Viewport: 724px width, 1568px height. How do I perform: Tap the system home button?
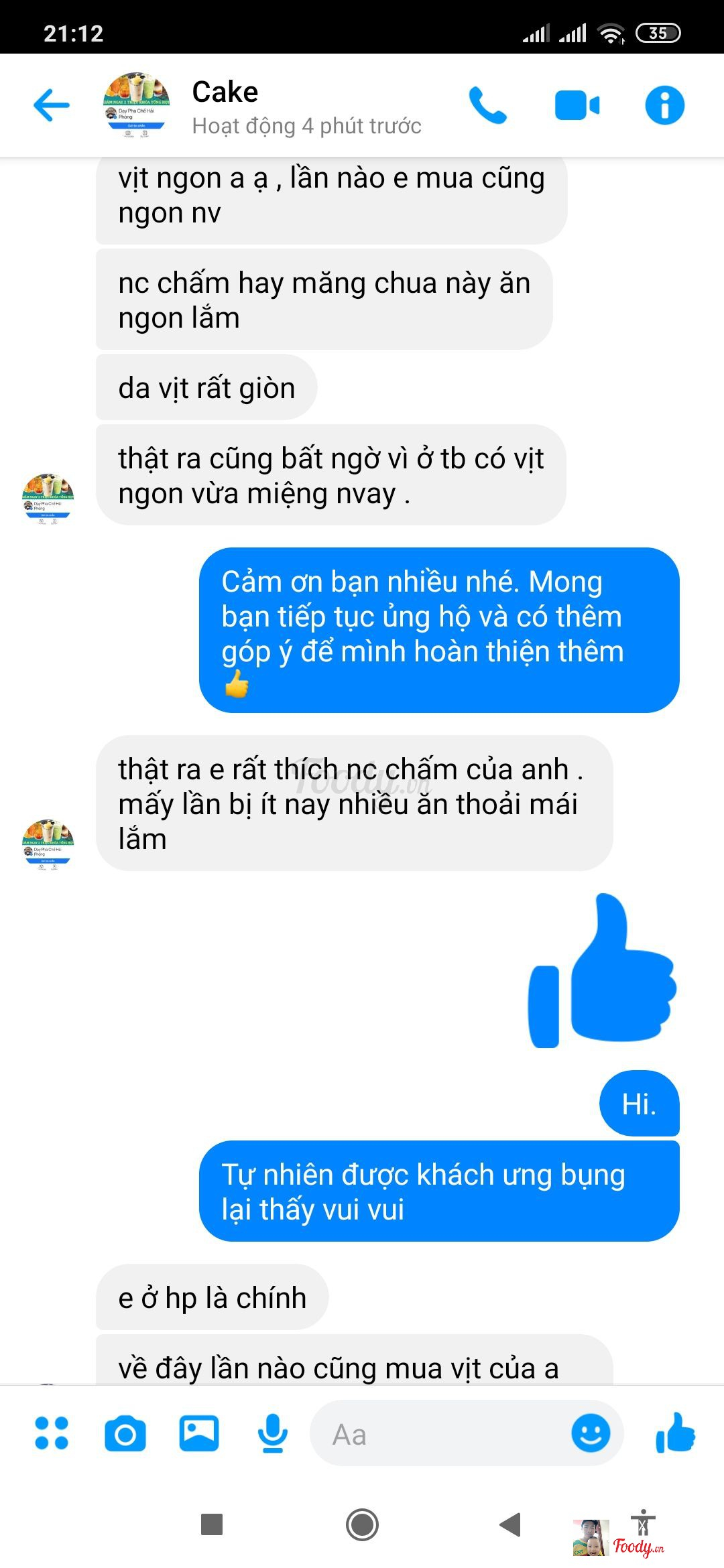[362, 1524]
